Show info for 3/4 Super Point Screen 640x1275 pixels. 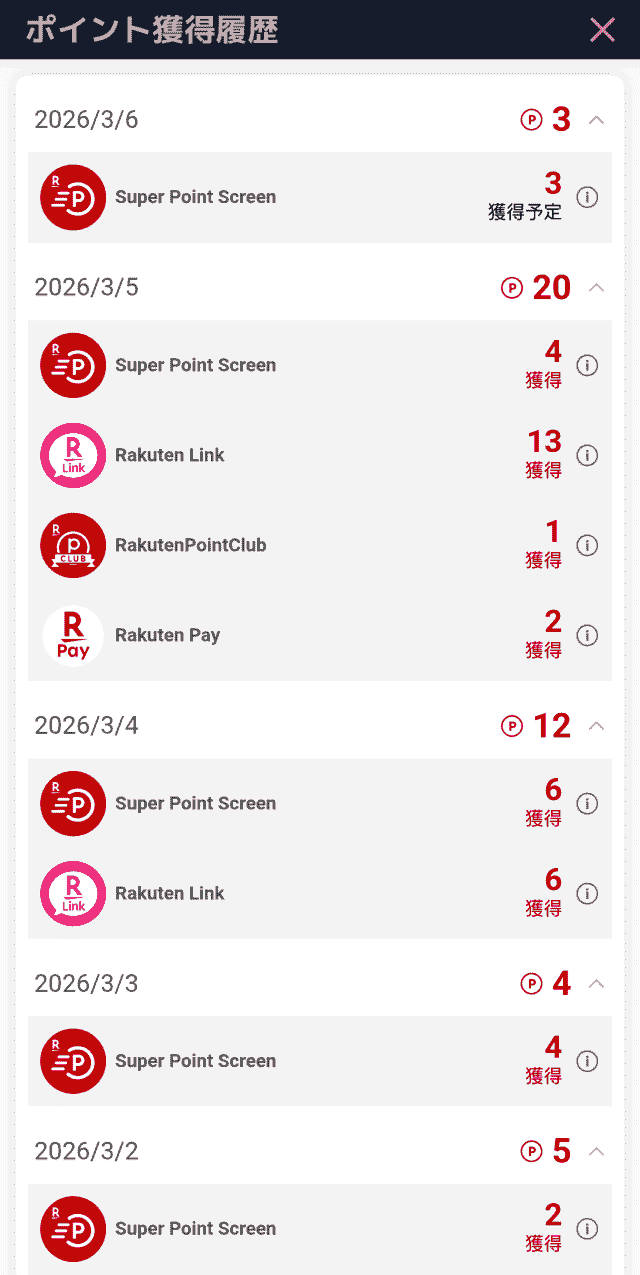pos(588,803)
